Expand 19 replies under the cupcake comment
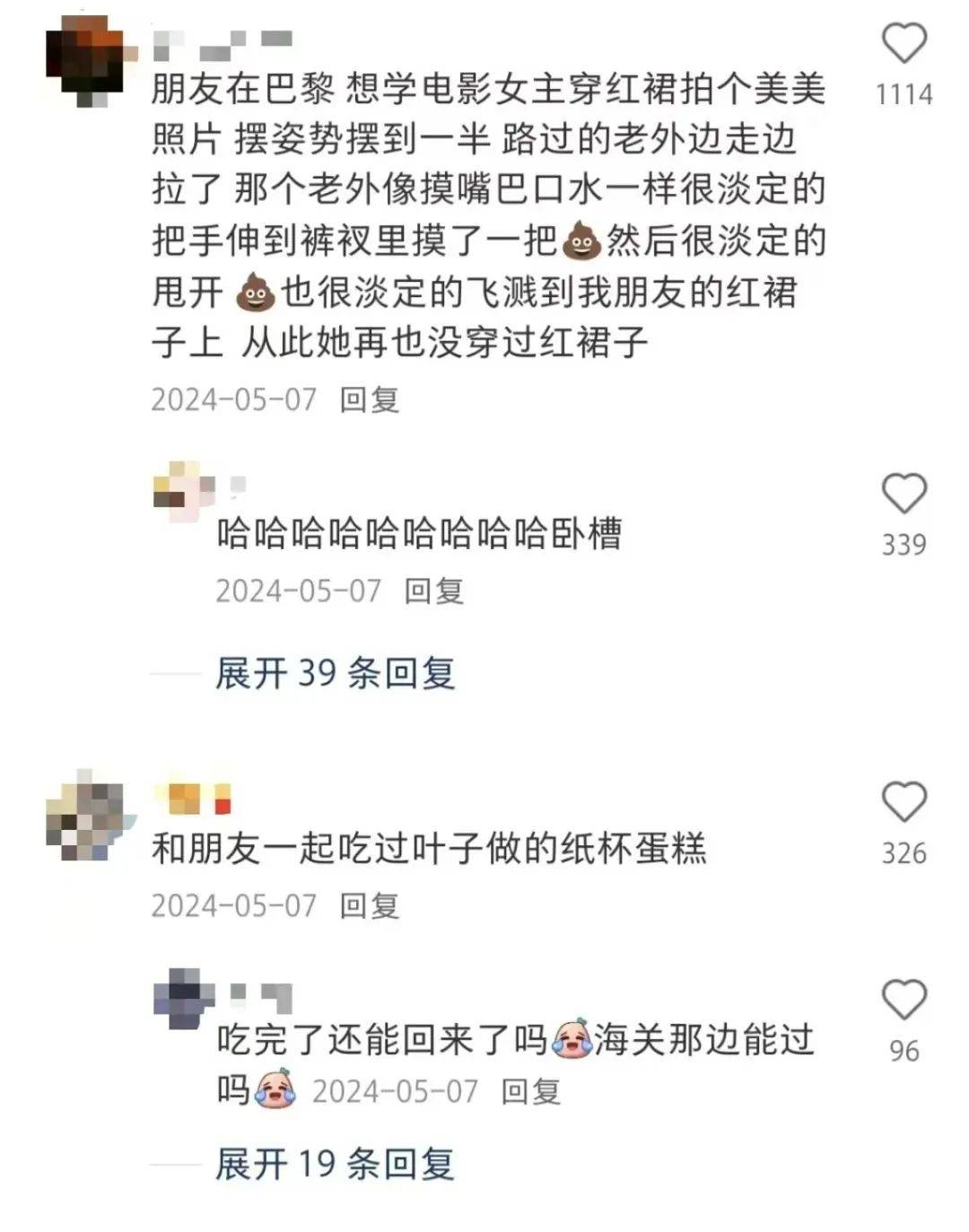Viewport: 969px width, 1232px height. tap(335, 1164)
